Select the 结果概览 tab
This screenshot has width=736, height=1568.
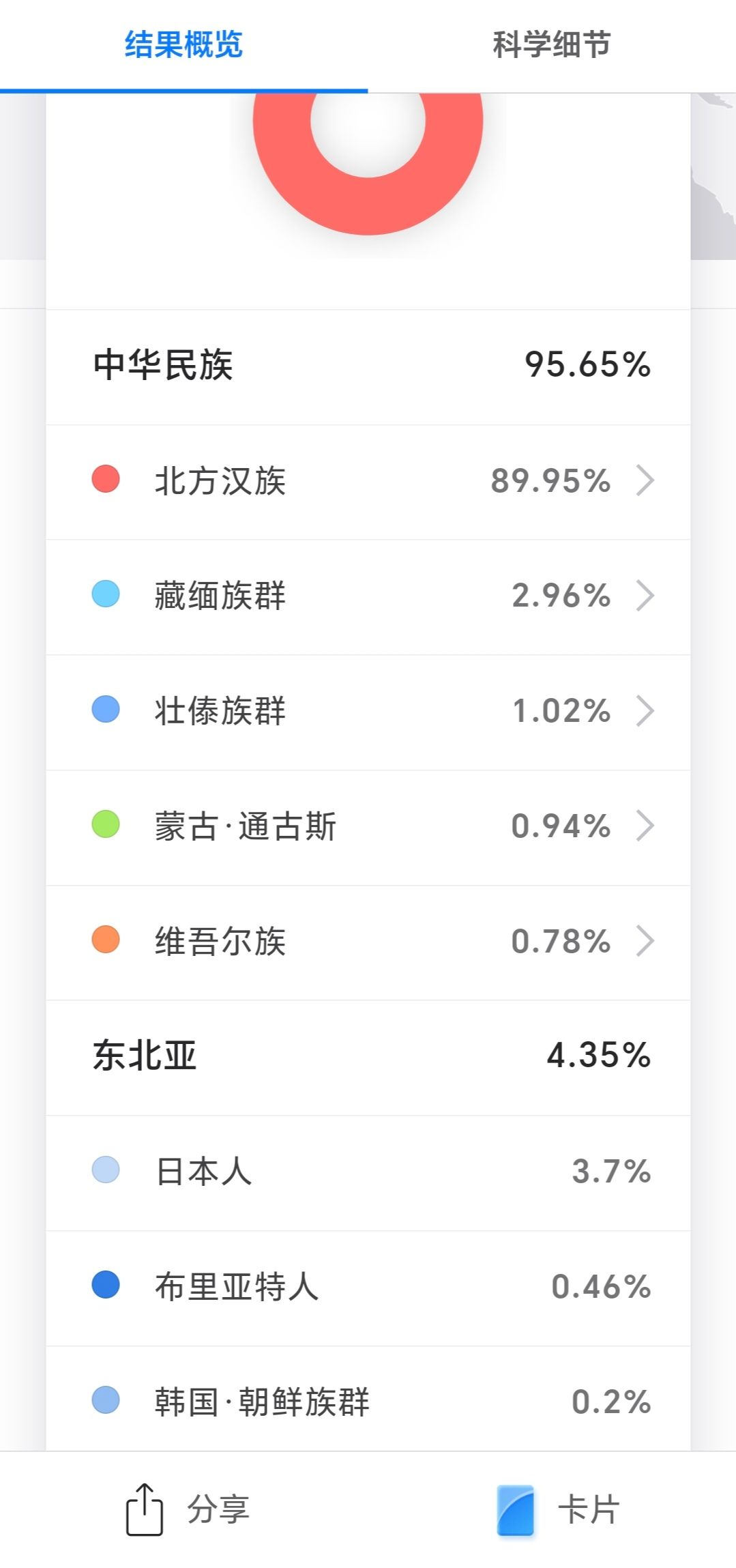pyautogui.click(x=183, y=45)
